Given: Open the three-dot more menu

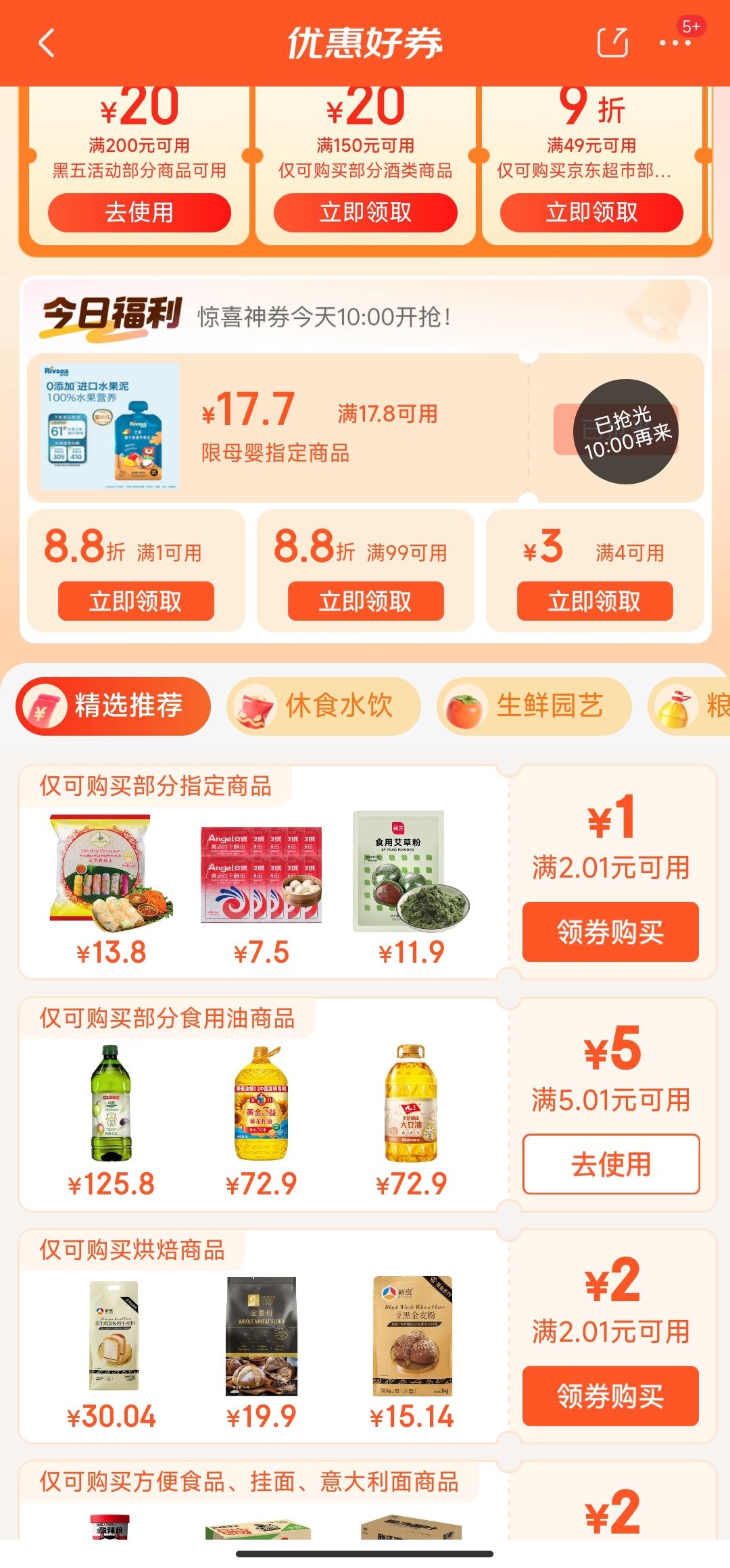Looking at the screenshot, I should tap(675, 43).
